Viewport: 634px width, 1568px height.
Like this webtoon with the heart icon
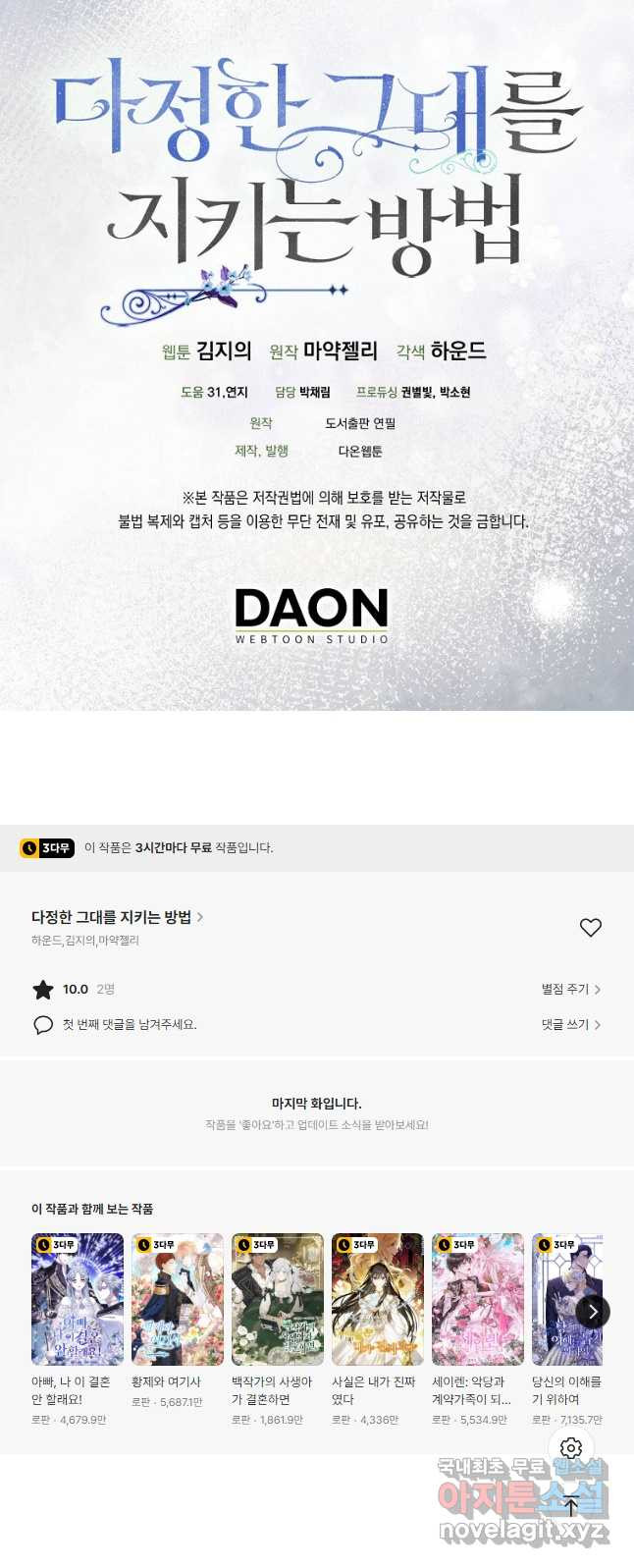pos(590,927)
